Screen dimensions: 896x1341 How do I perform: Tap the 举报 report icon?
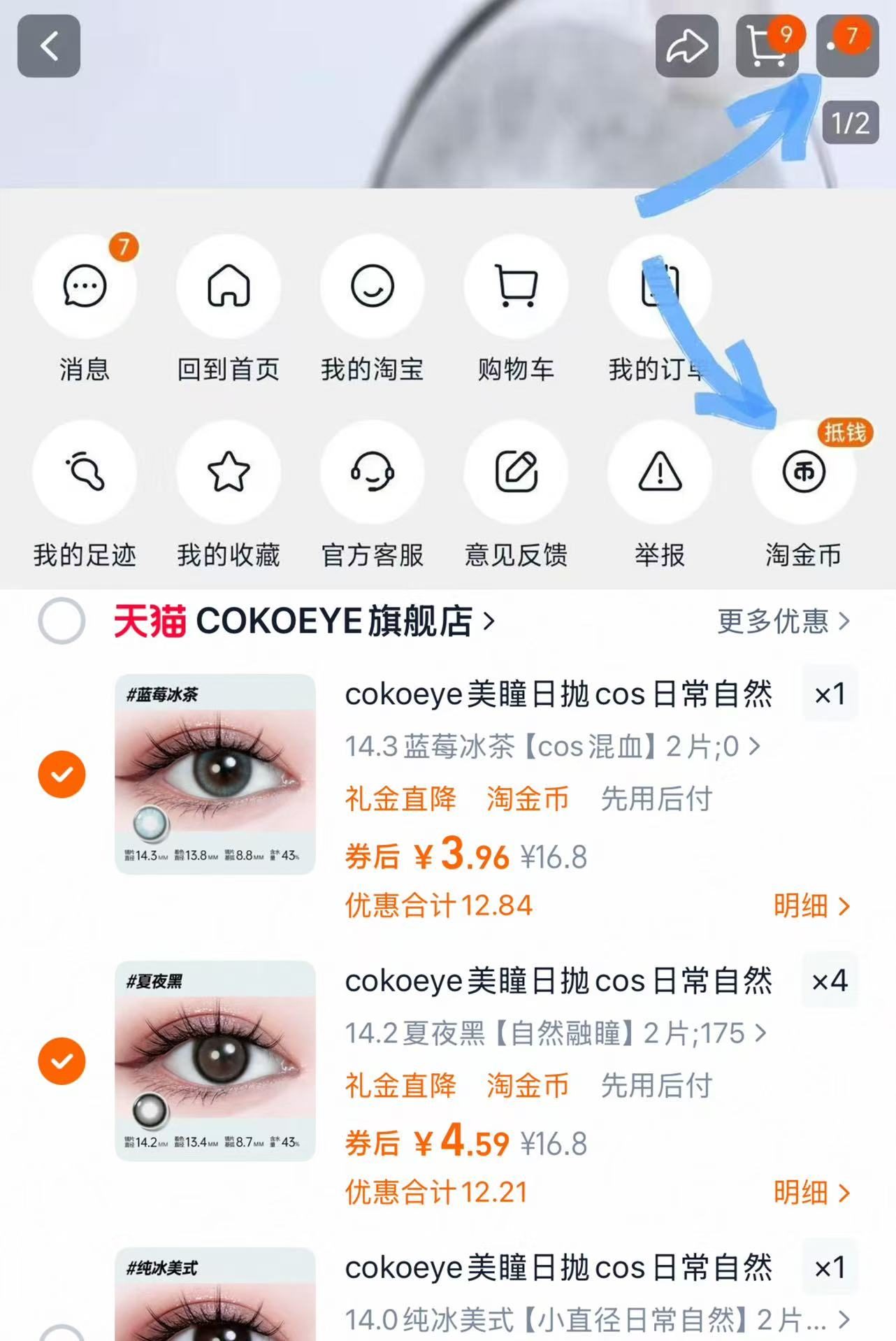(x=660, y=472)
